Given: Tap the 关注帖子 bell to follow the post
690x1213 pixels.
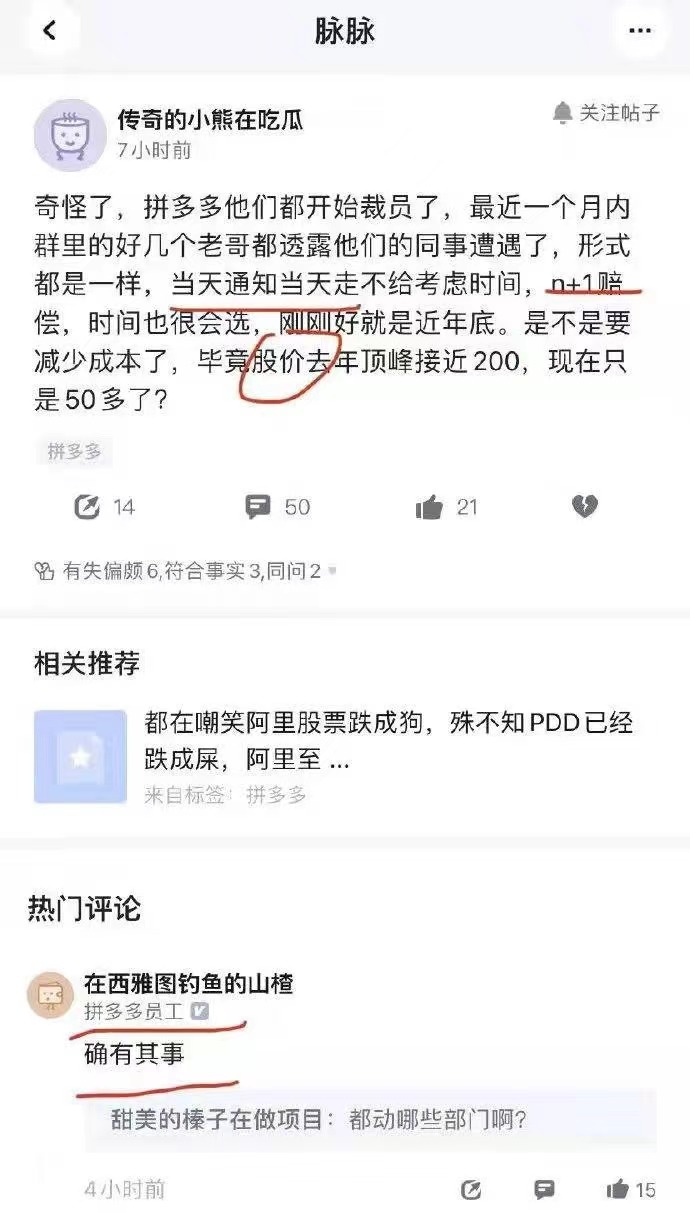Looking at the screenshot, I should pyautogui.click(x=606, y=113).
